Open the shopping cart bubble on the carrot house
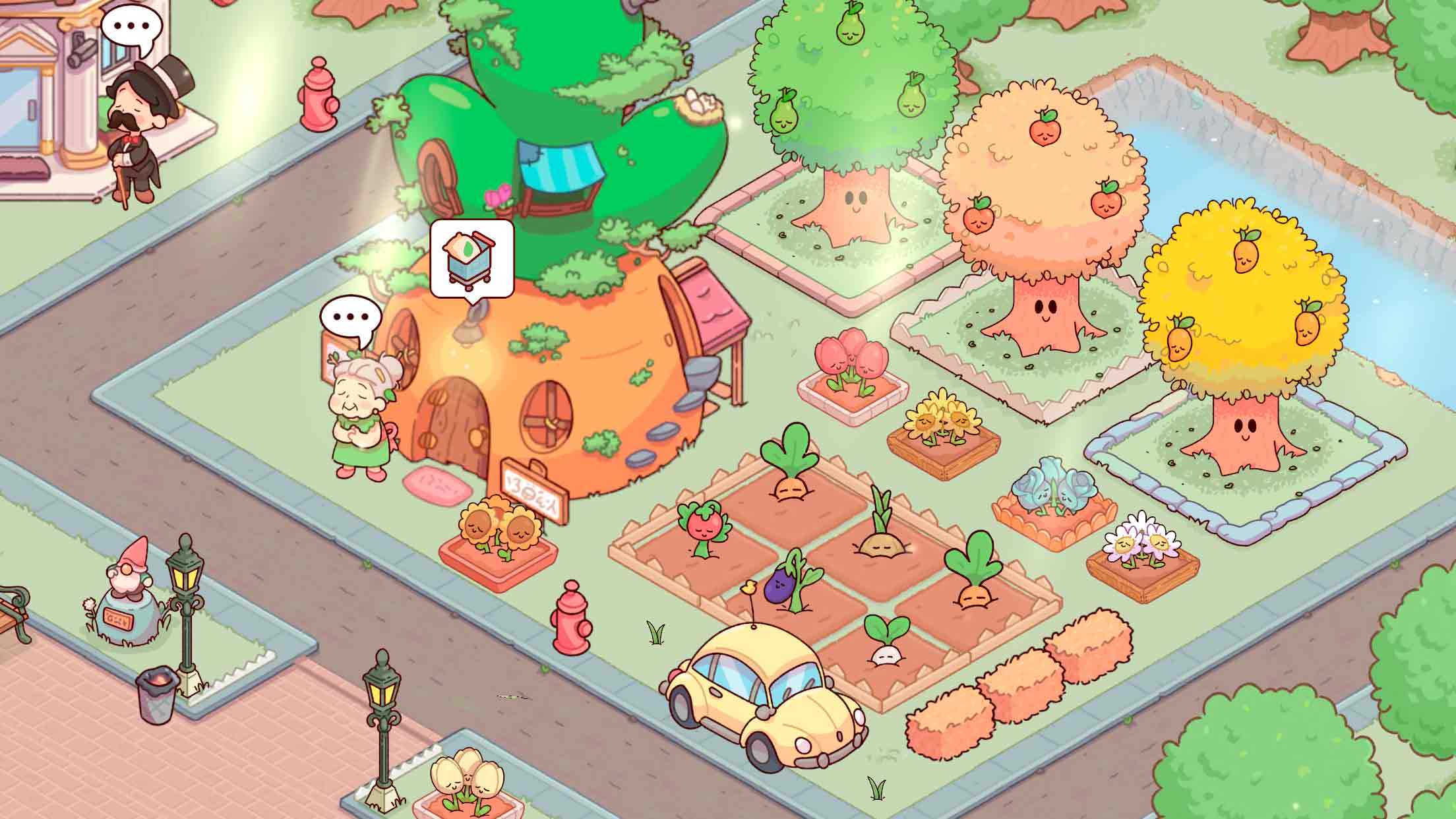1456x819 pixels. 471,258
